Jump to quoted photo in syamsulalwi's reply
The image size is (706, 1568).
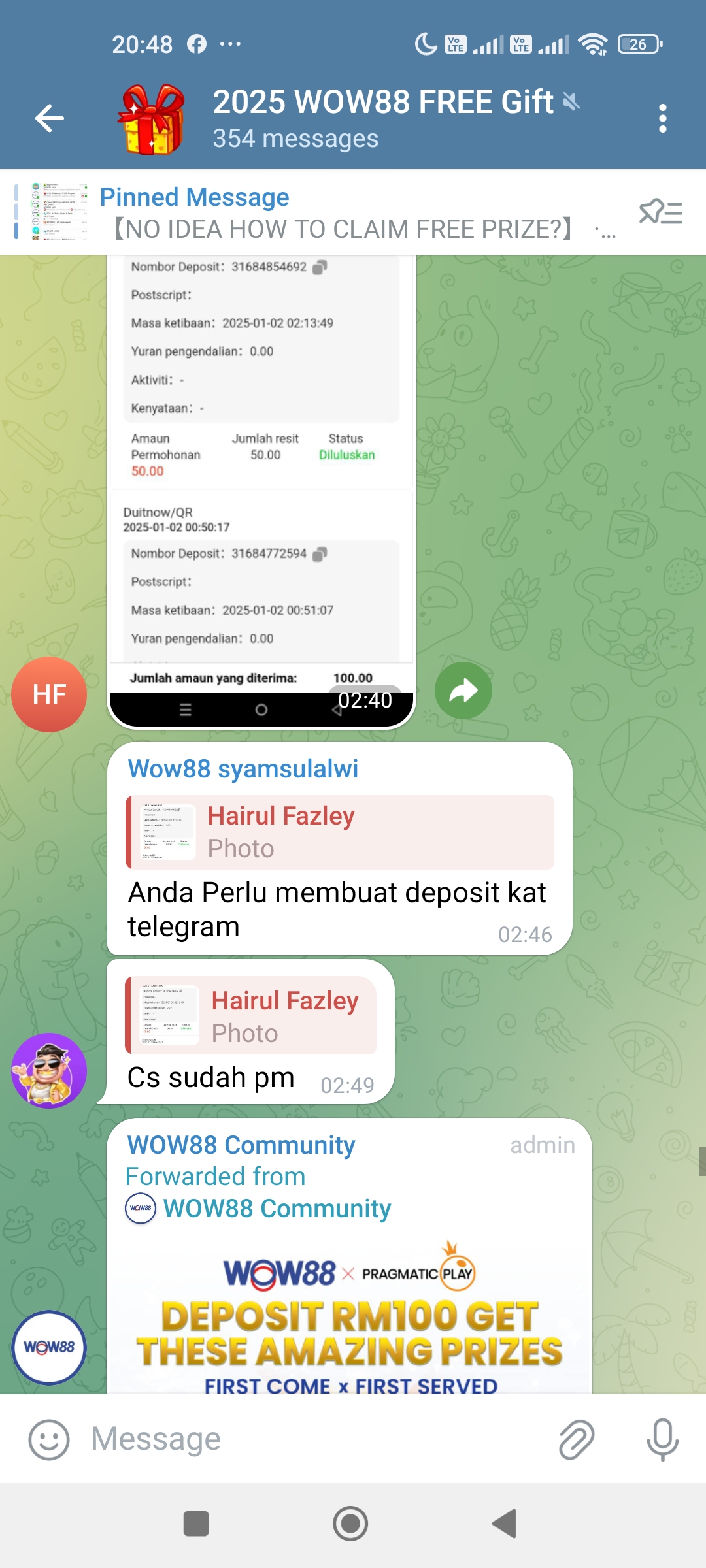coord(340,832)
